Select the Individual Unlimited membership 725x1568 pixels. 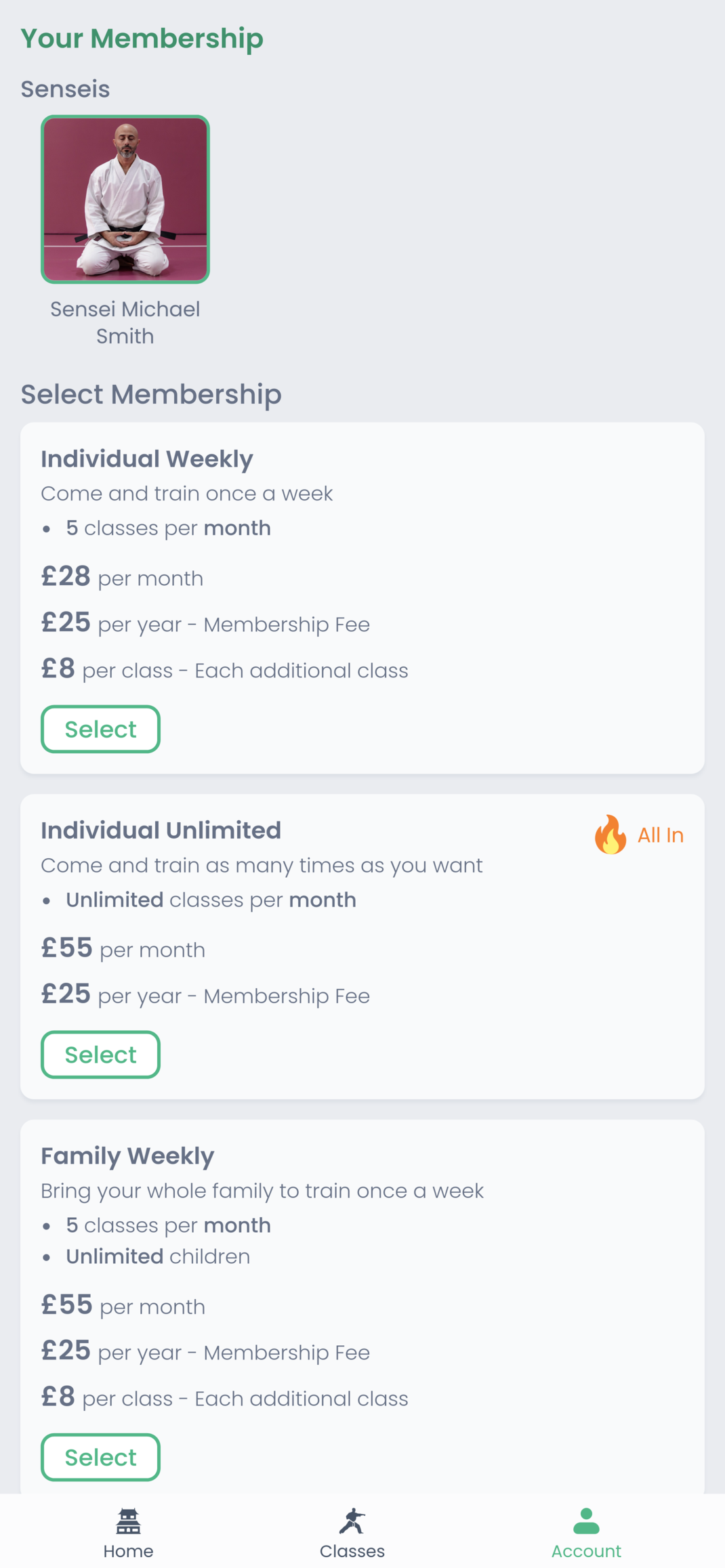coord(100,1055)
